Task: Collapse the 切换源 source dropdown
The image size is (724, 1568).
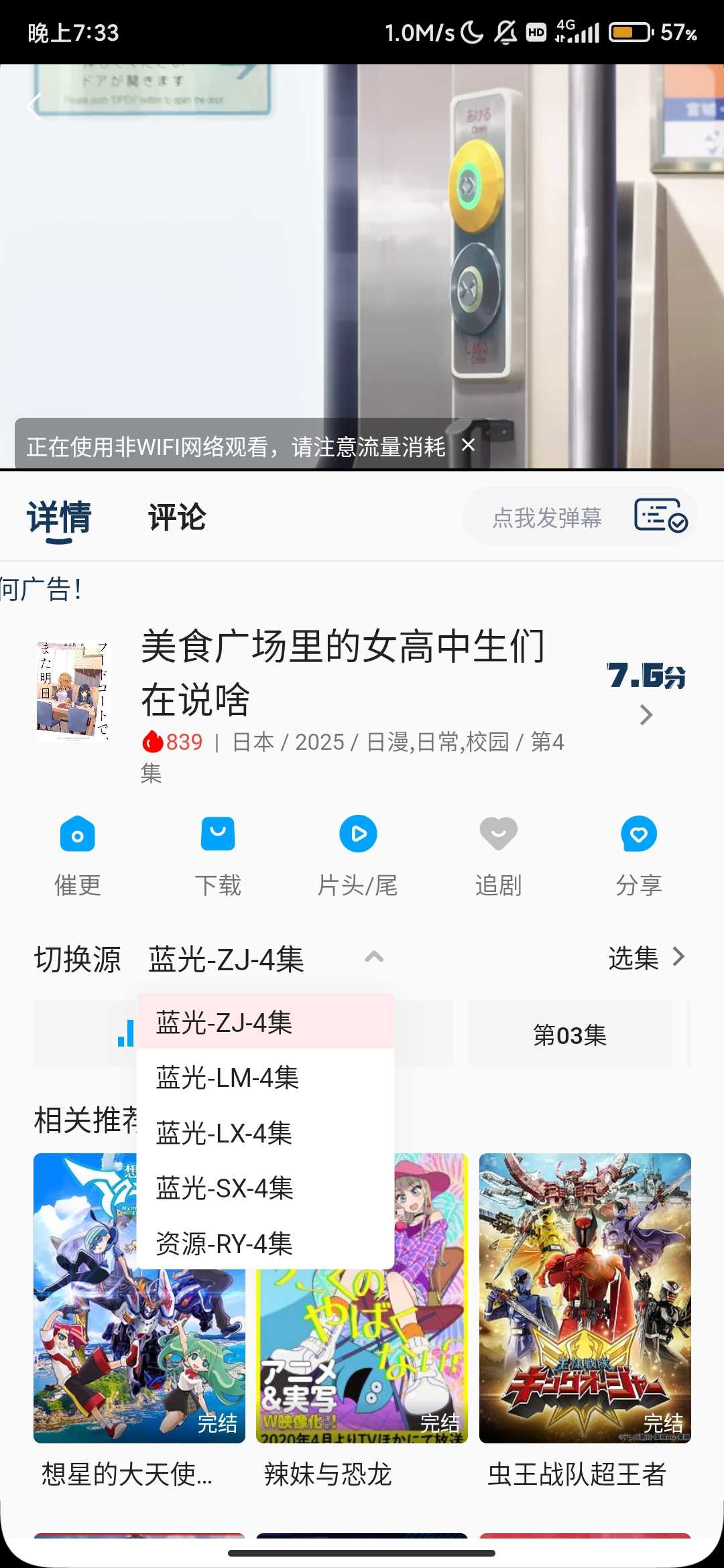Action: click(374, 957)
